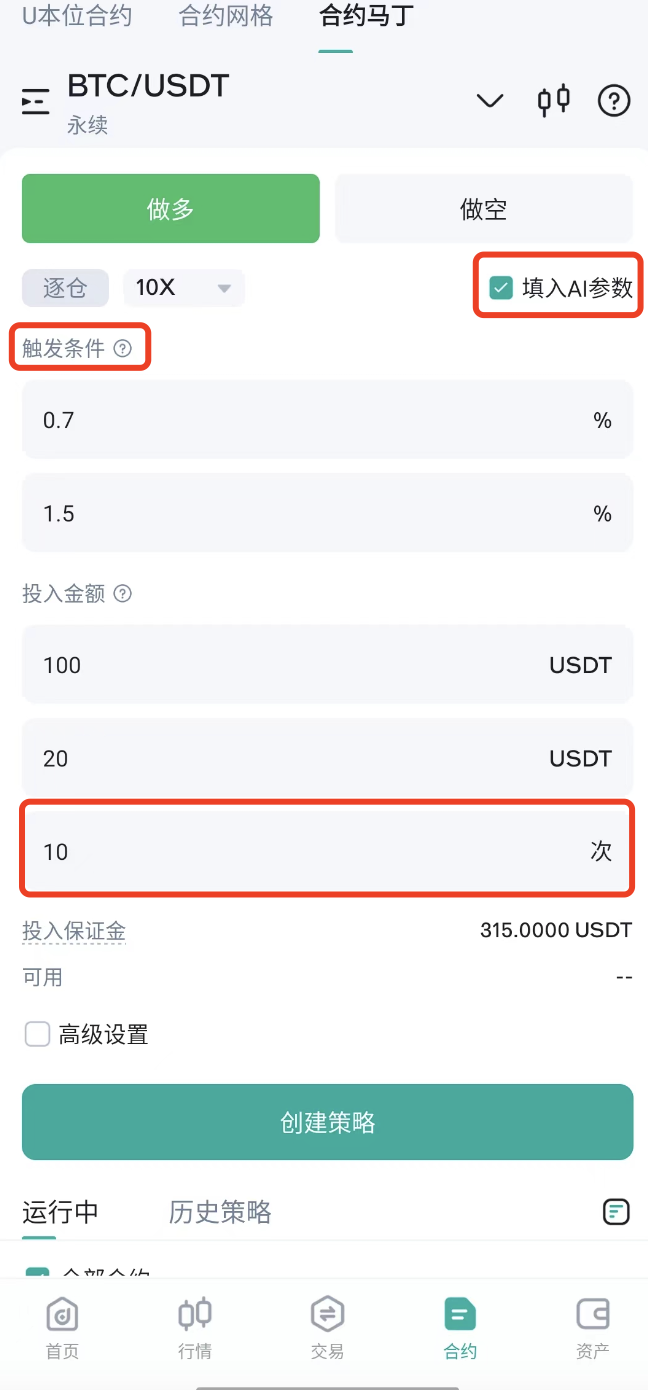The image size is (648, 1390).
Task: Edit the 0.7 % trigger field
Action: point(328,420)
